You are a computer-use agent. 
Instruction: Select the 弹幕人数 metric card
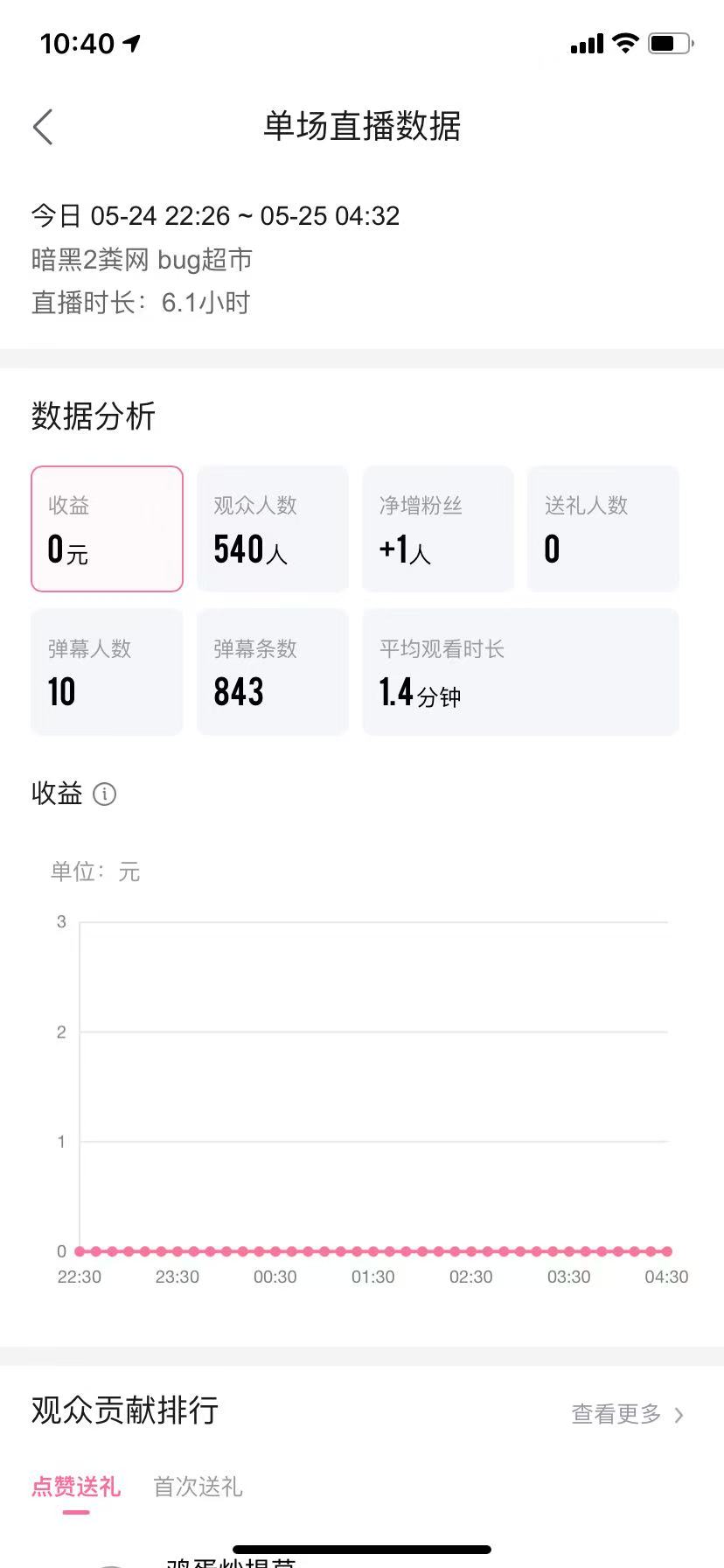click(107, 672)
